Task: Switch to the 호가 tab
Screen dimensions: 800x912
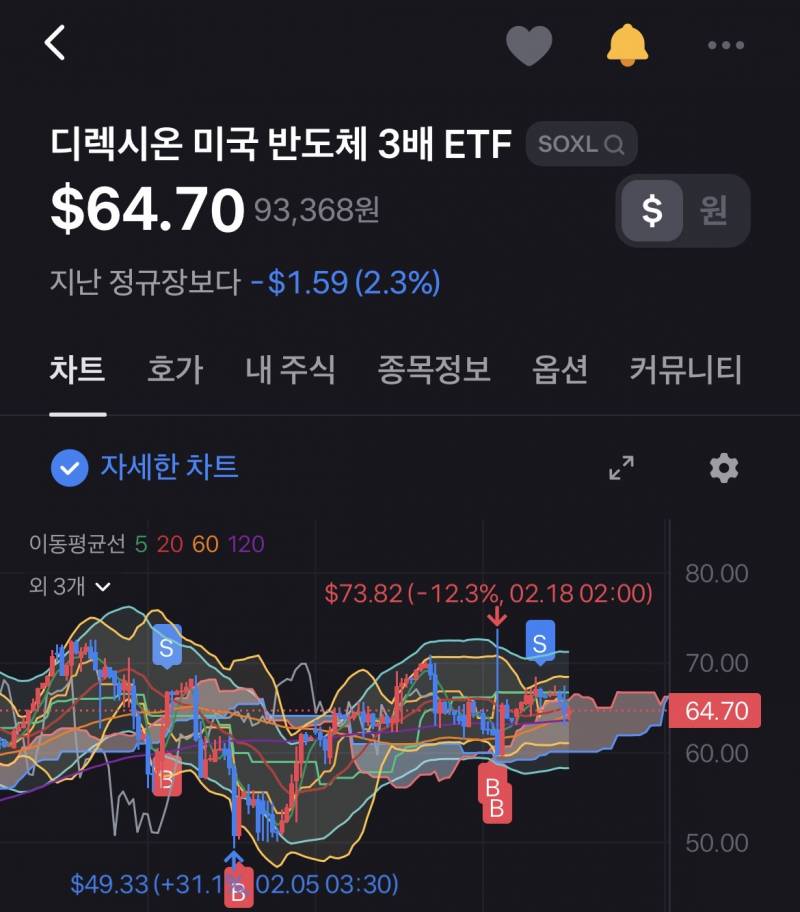Action: click(x=175, y=370)
